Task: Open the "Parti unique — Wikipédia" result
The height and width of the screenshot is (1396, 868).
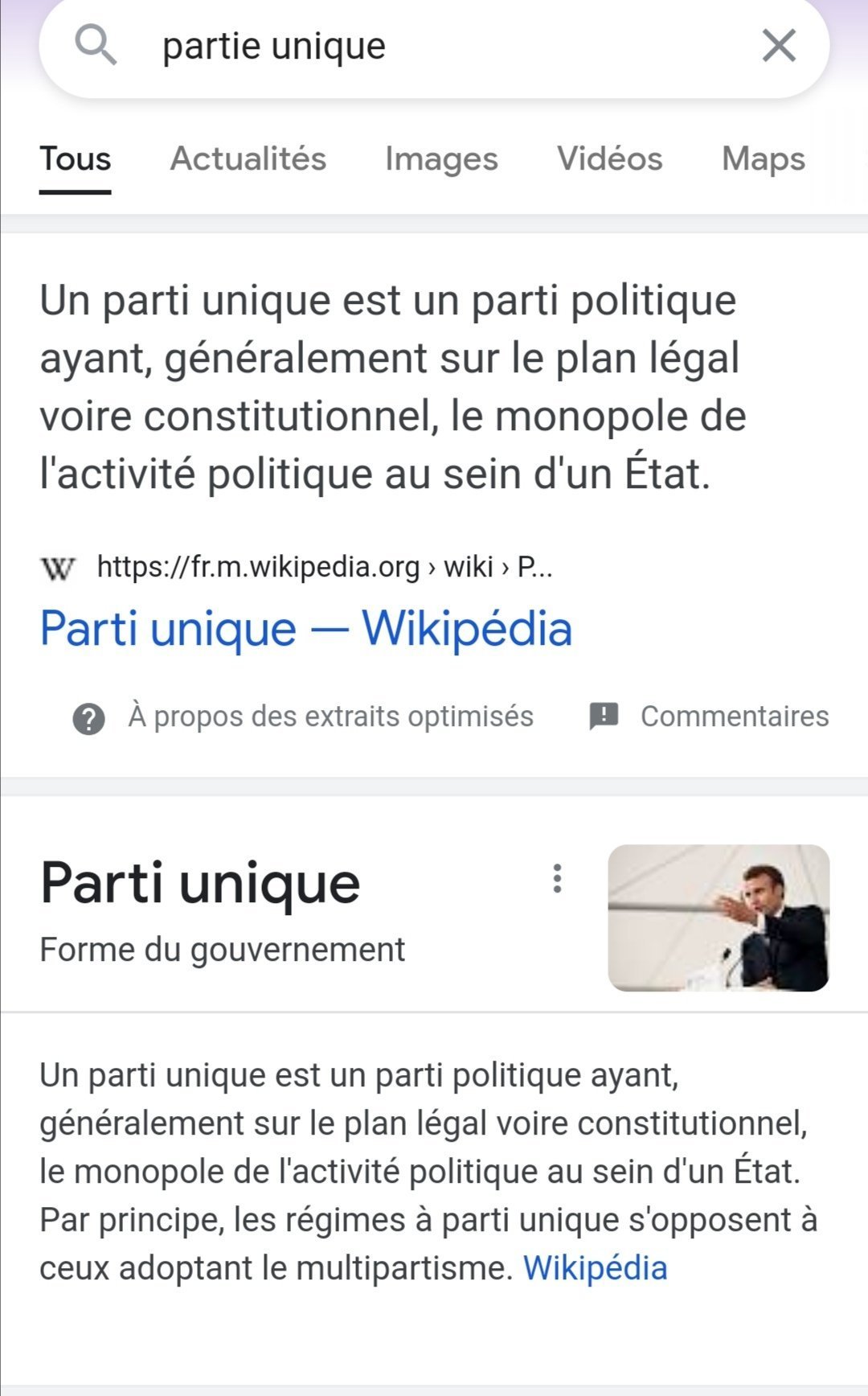Action: [305, 629]
